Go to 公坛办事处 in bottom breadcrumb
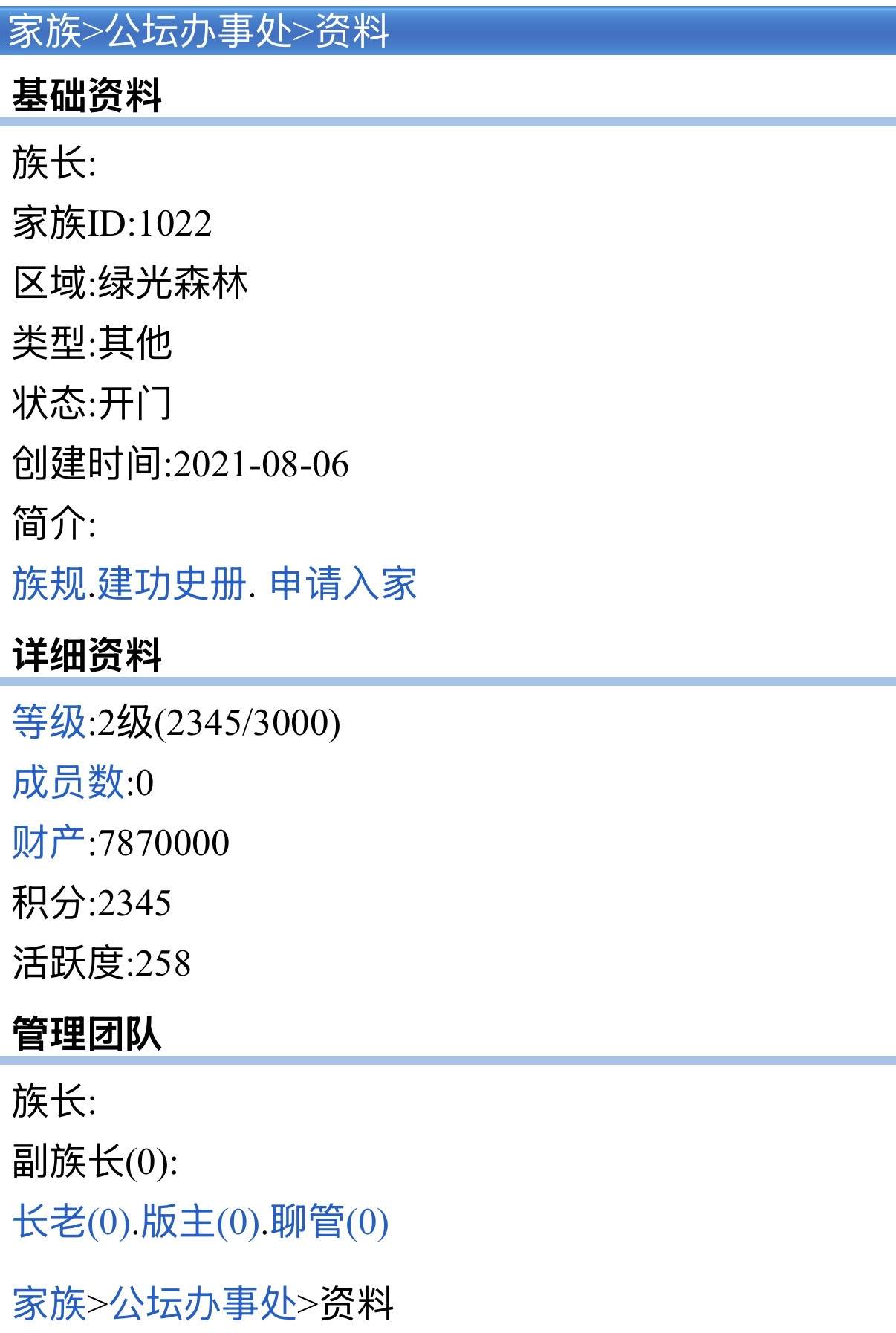The width and height of the screenshot is (896, 1333). 203,1303
